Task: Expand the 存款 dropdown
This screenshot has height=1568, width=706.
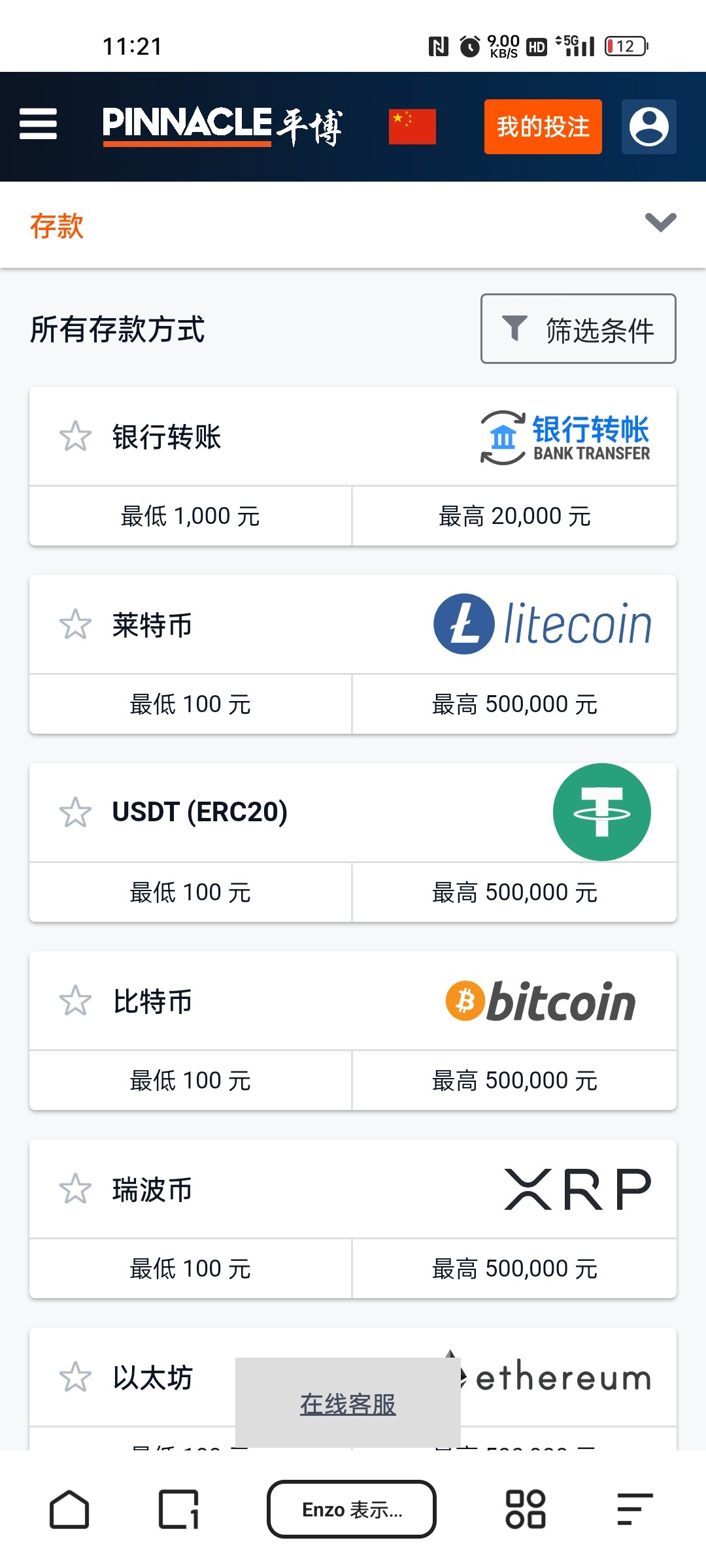Action: tap(660, 223)
